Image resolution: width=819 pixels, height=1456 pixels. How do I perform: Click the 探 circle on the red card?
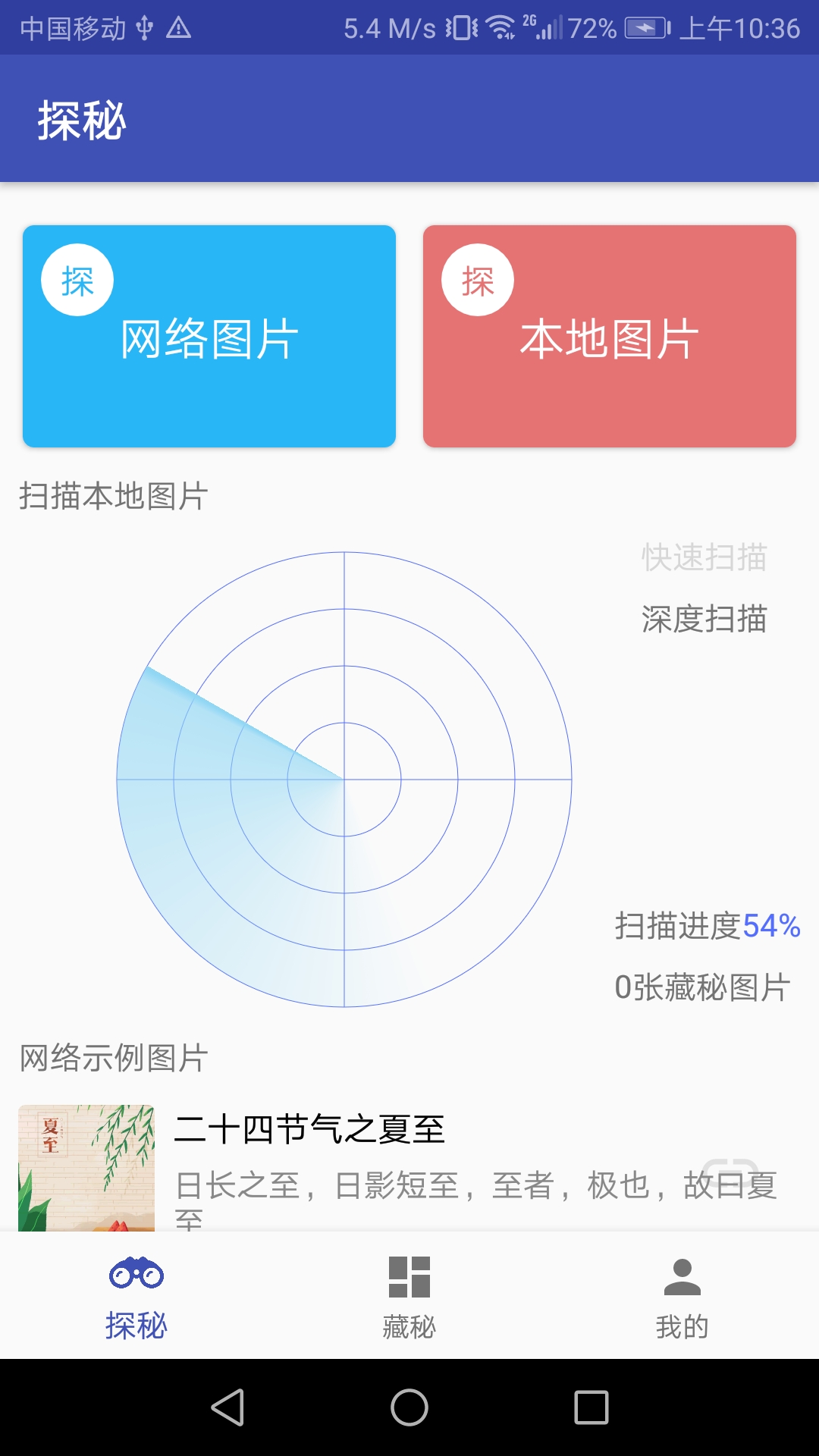[x=478, y=279]
